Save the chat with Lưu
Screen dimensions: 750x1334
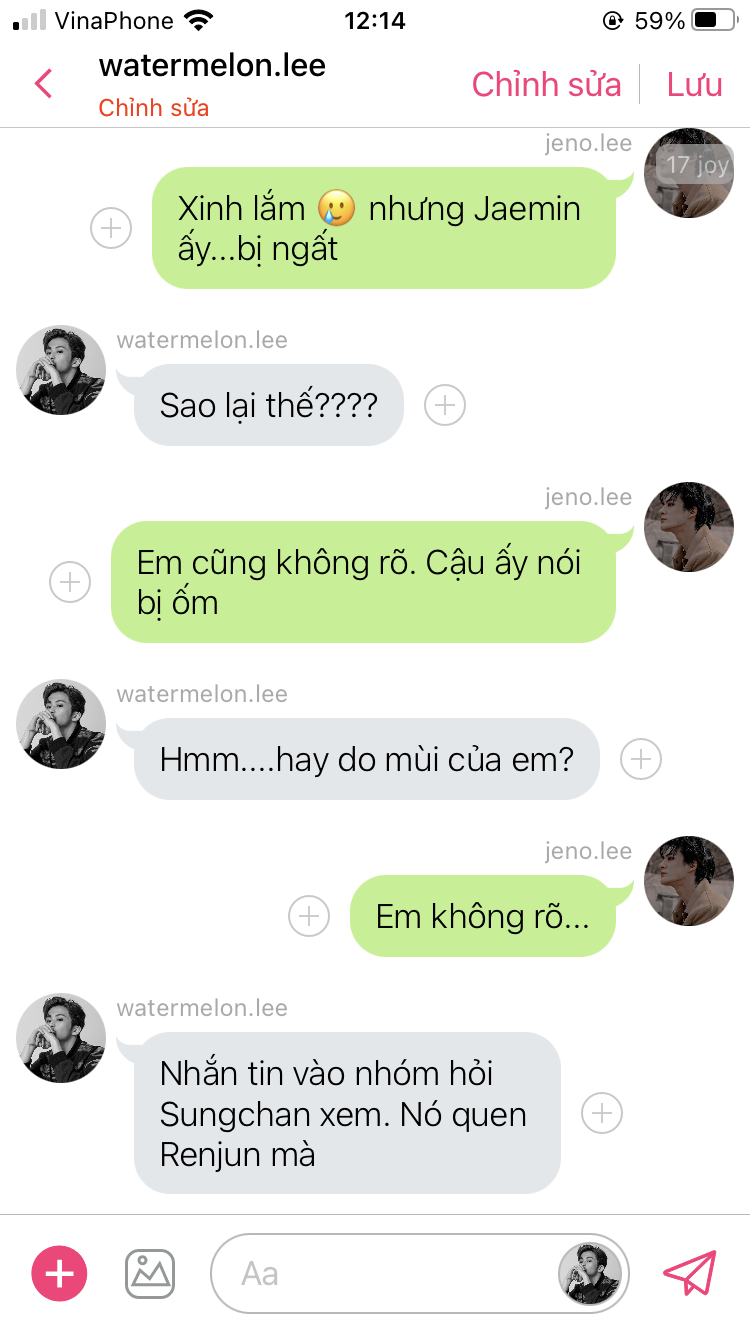click(x=694, y=84)
